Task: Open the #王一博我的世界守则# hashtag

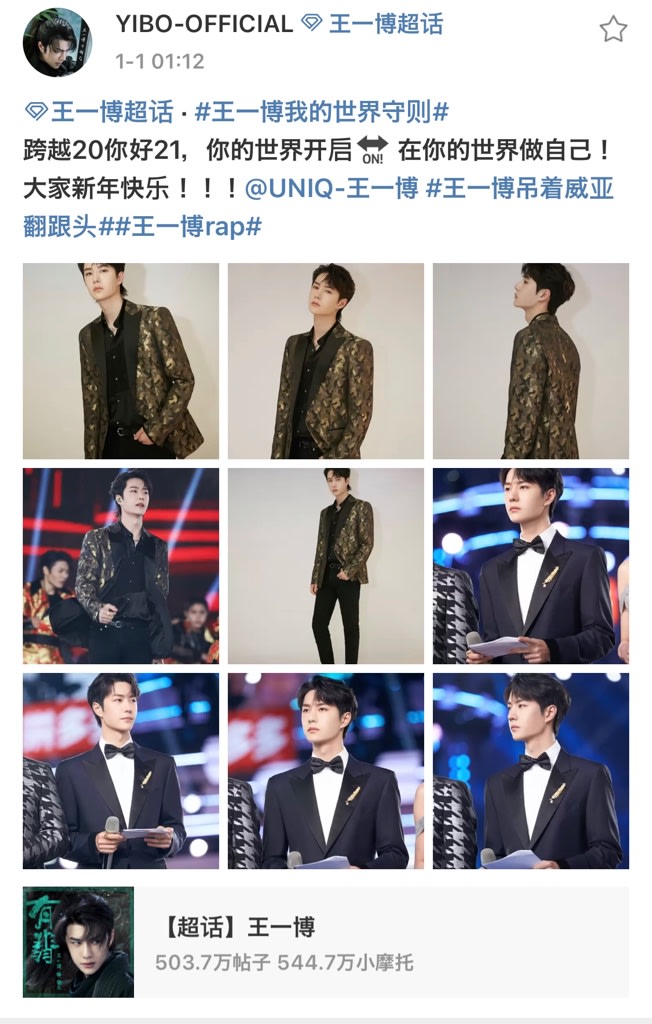Action: pos(322,114)
